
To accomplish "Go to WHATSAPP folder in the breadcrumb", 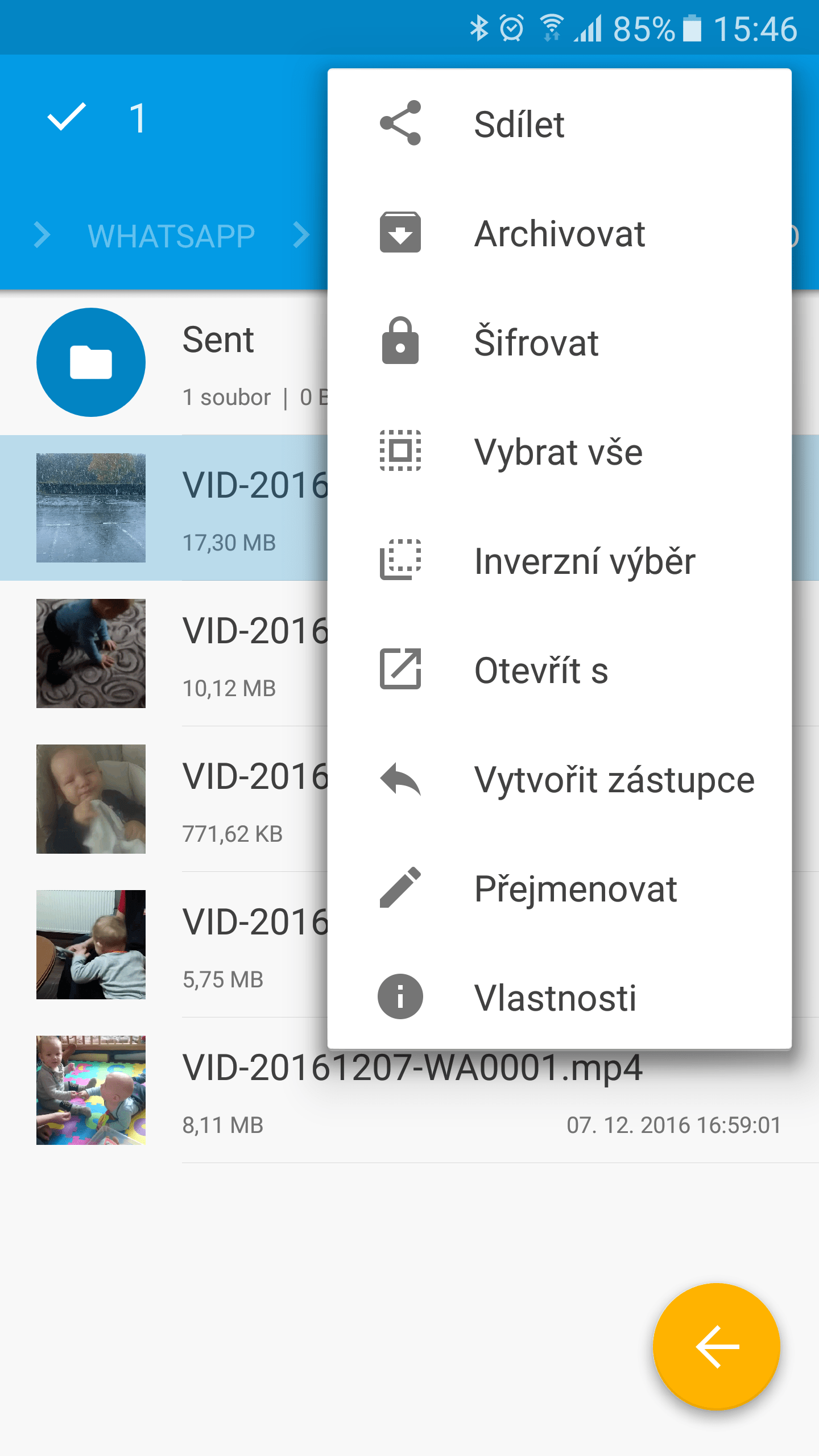I will 171,236.
